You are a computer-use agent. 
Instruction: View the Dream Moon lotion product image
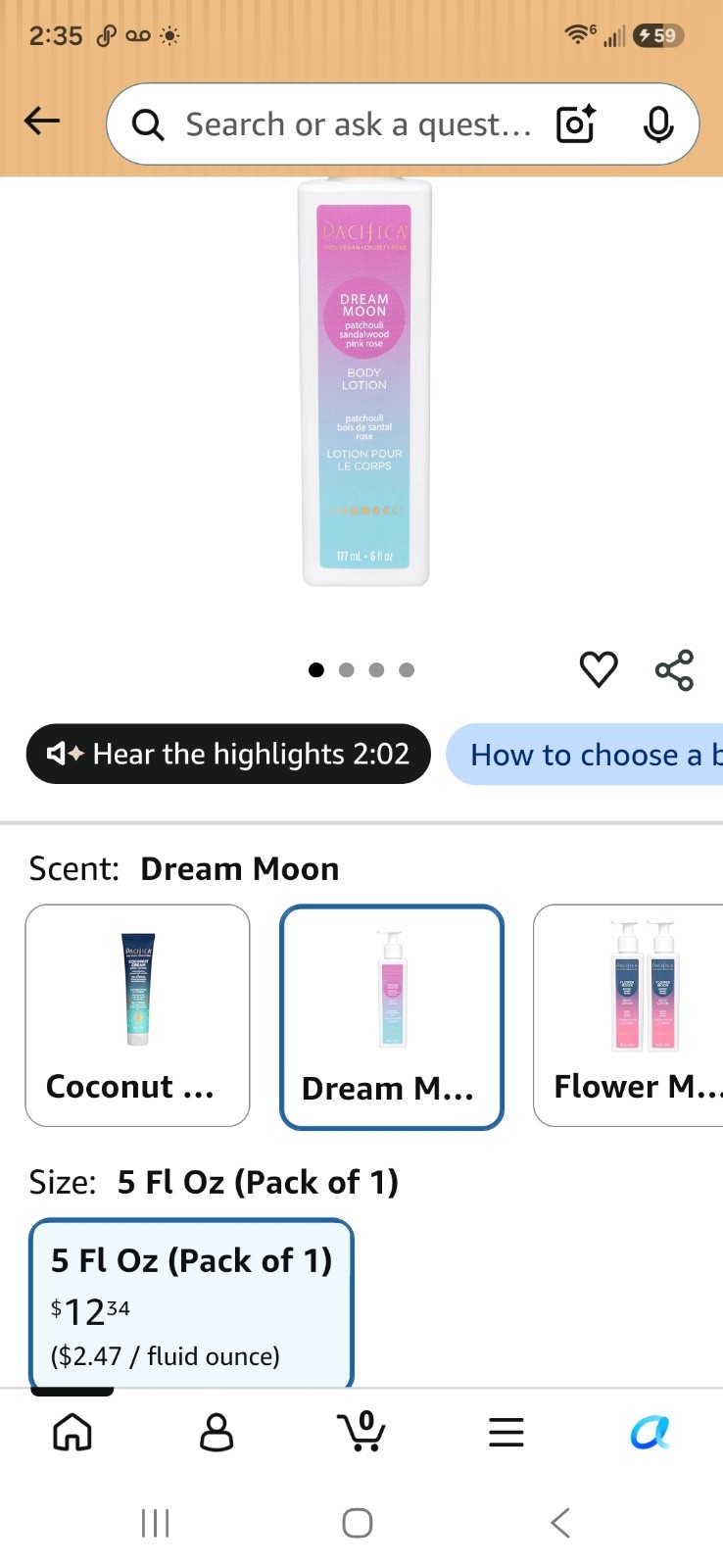364,382
